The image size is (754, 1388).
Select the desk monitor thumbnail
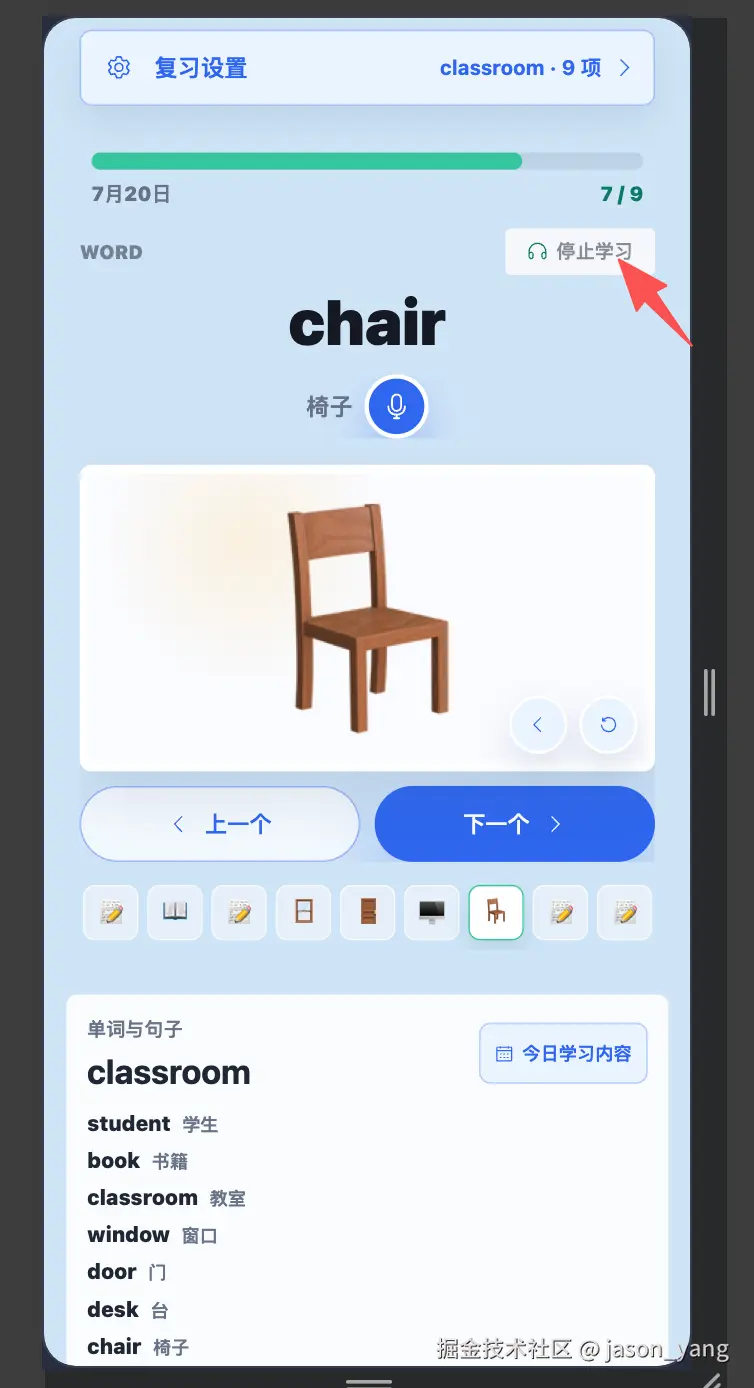431,912
